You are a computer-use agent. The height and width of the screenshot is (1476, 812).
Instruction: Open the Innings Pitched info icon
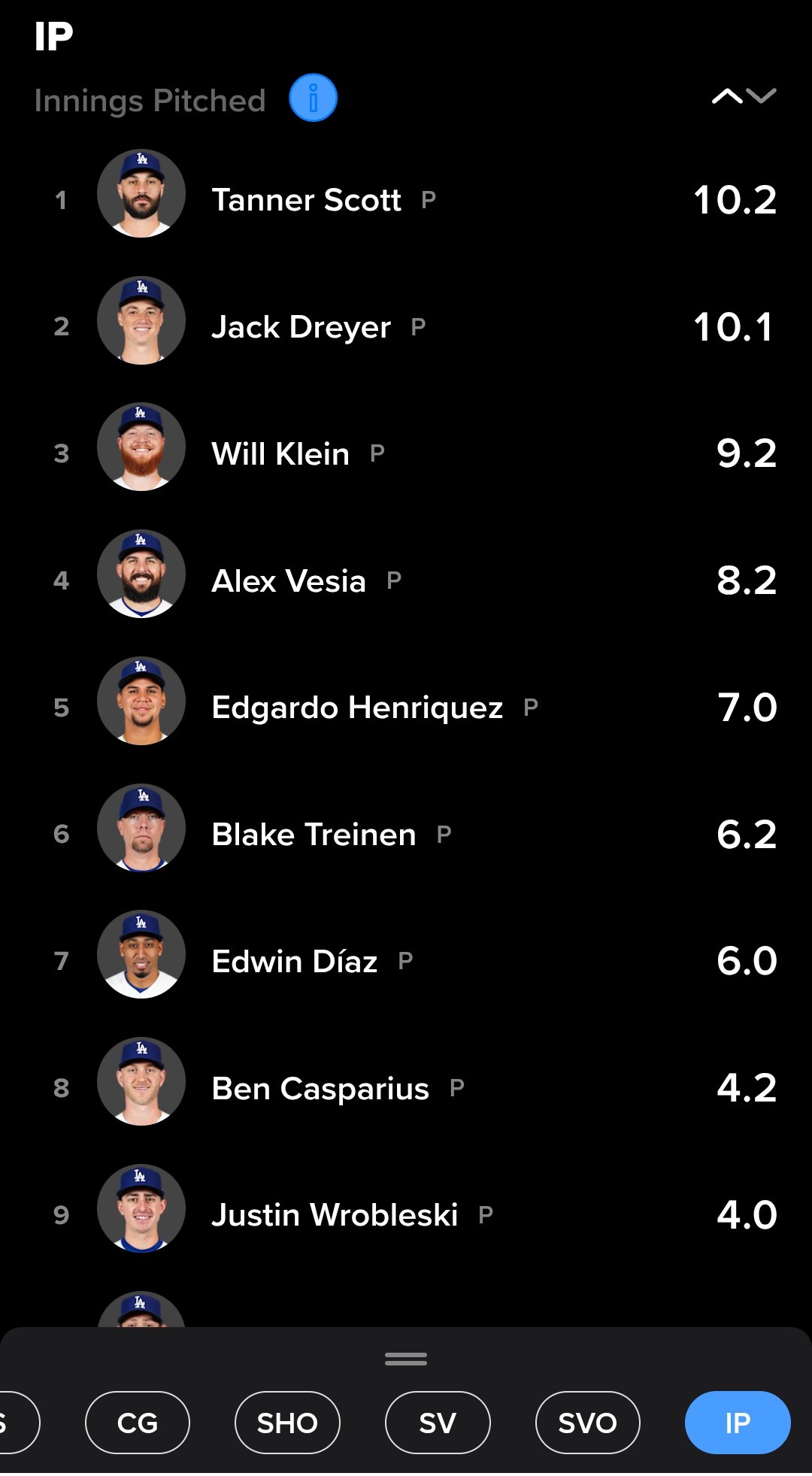coord(313,98)
